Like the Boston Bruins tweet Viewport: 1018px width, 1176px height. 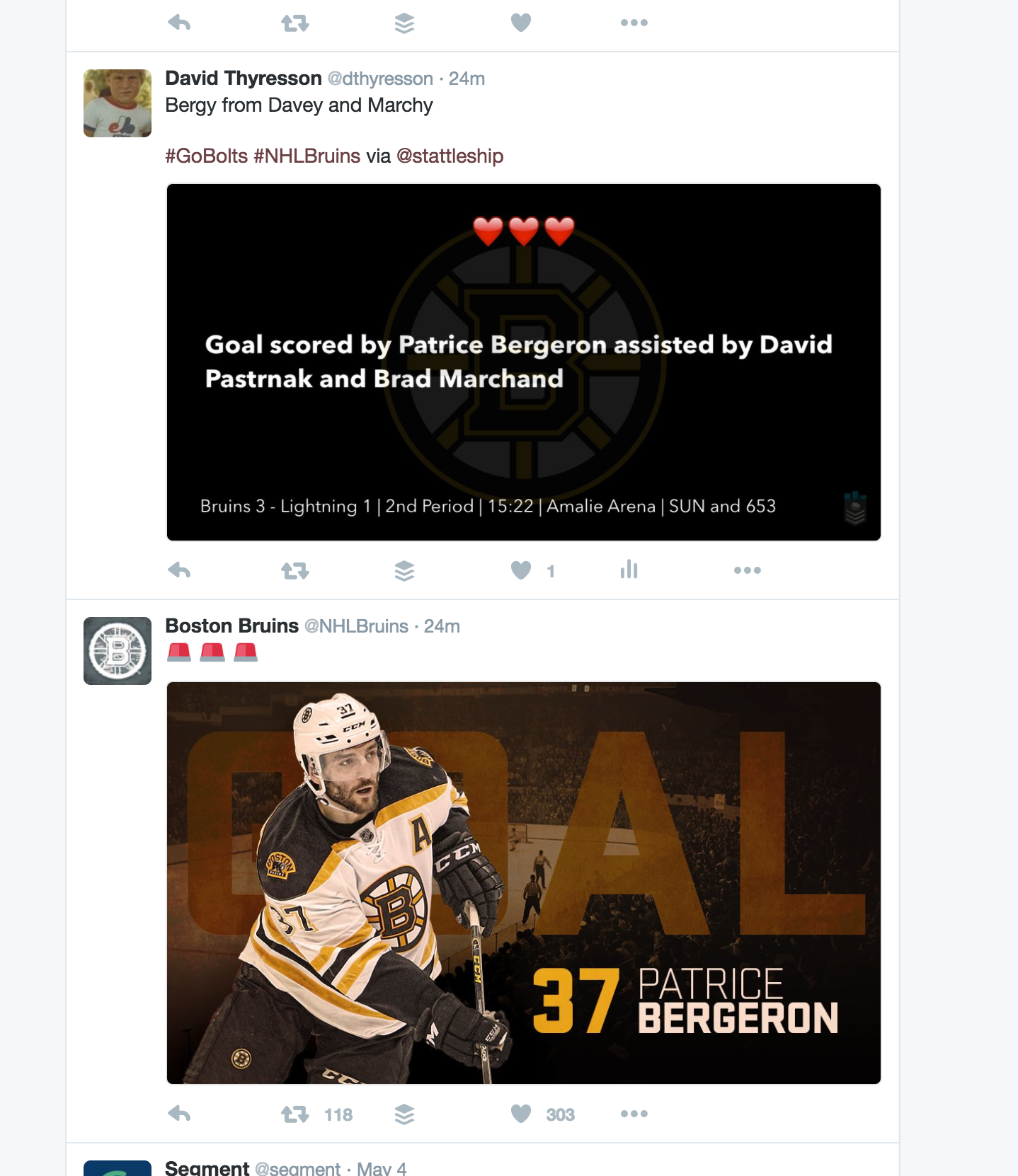tap(521, 1114)
